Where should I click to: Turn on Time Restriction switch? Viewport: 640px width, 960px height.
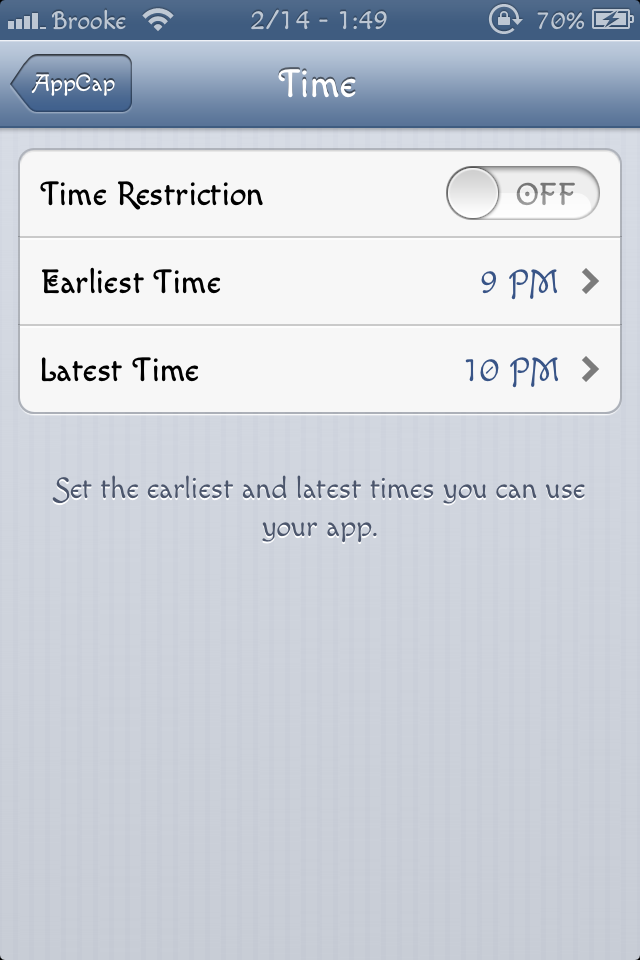click(x=522, y=194)
